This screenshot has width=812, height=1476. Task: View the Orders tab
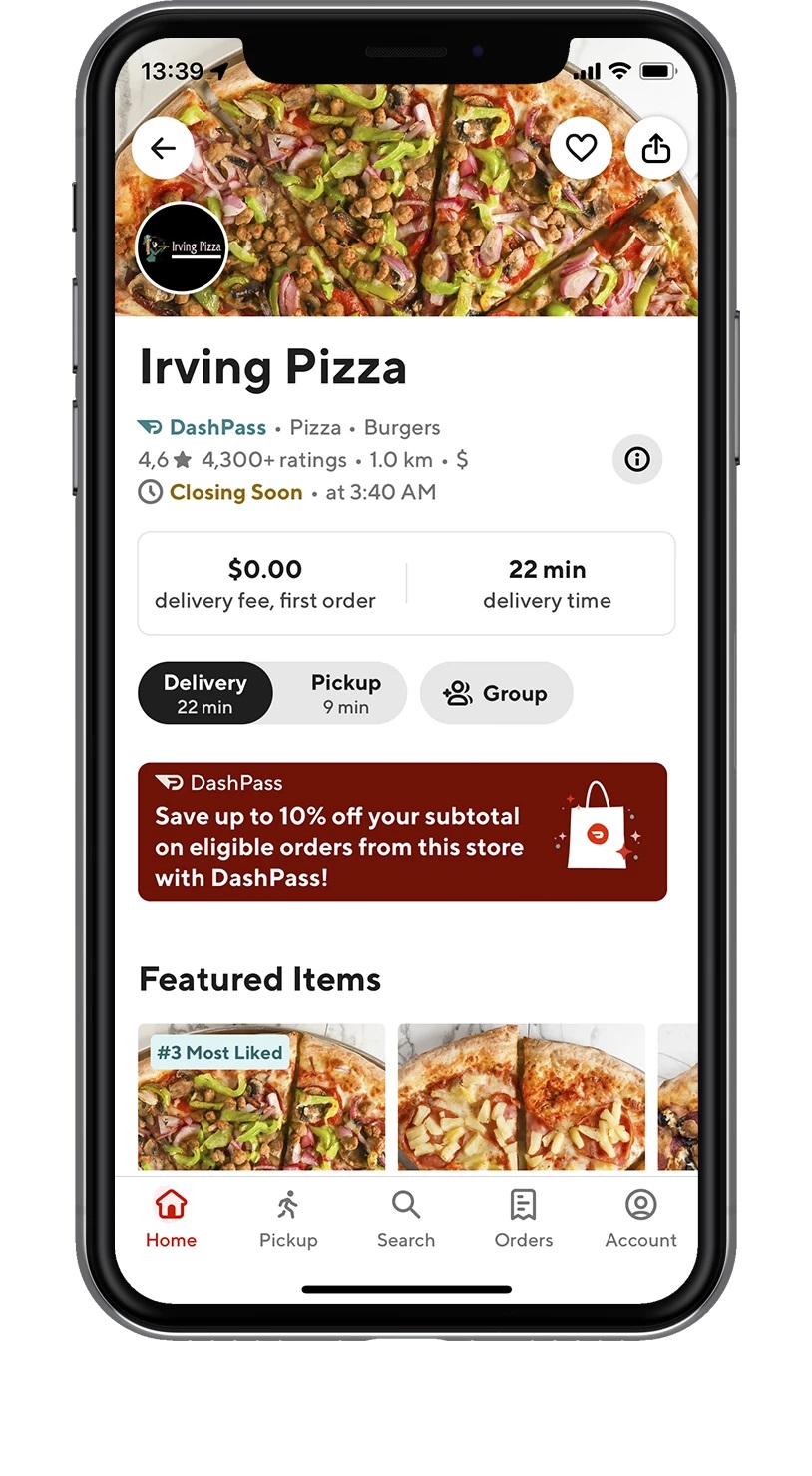[523, 1220]
